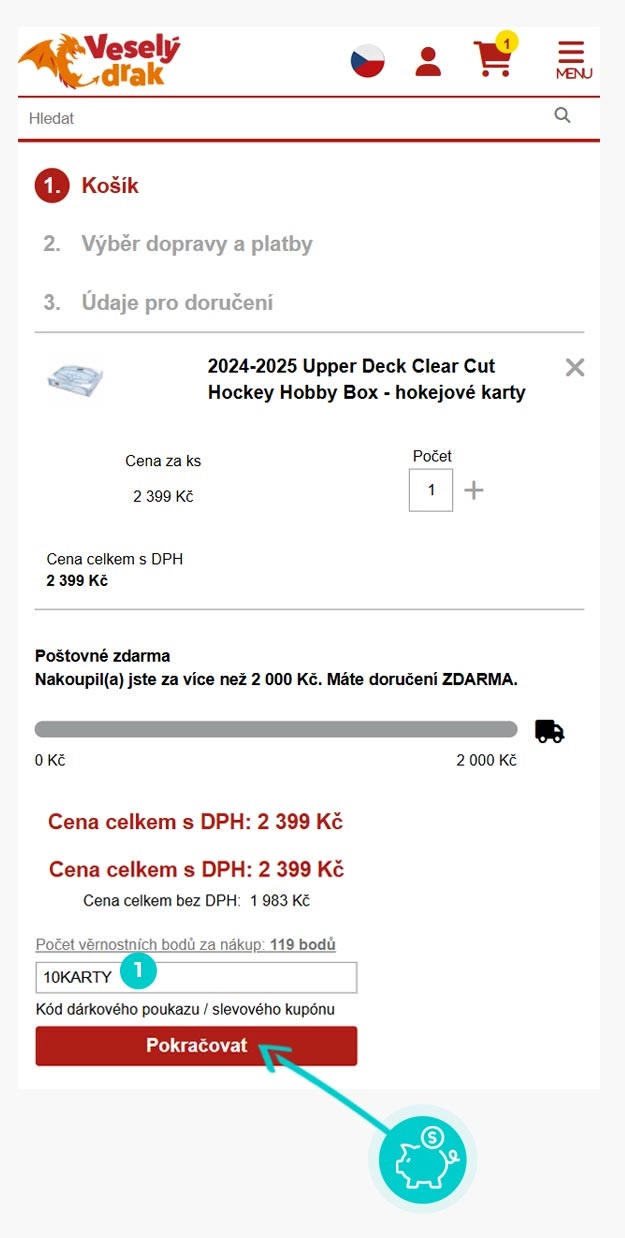Tap the Počet quantity field
This screenshot has height=1238, width=625.
click(431, 490)
